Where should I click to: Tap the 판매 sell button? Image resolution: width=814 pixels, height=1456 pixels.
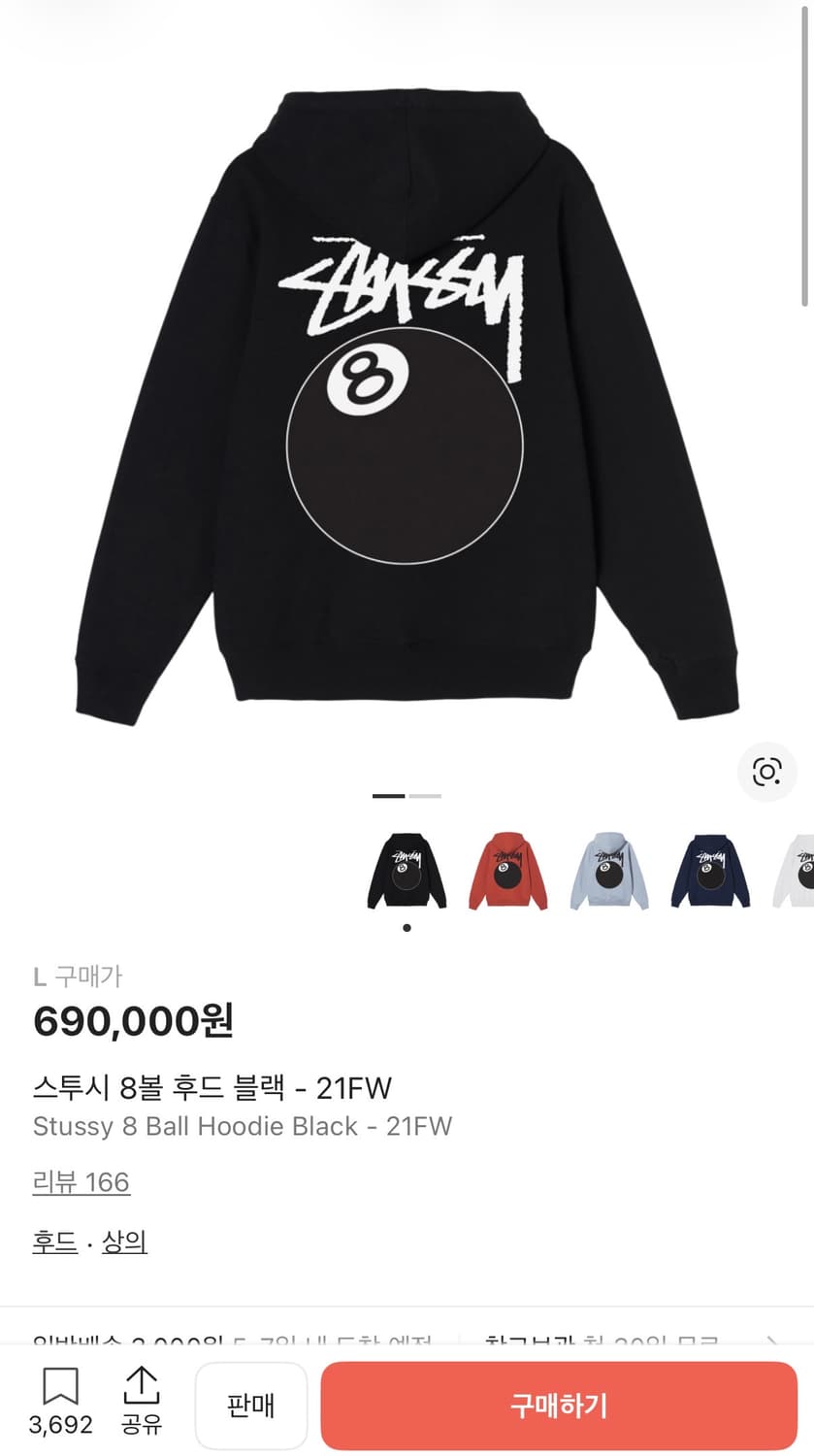[x=250, y=1405]
